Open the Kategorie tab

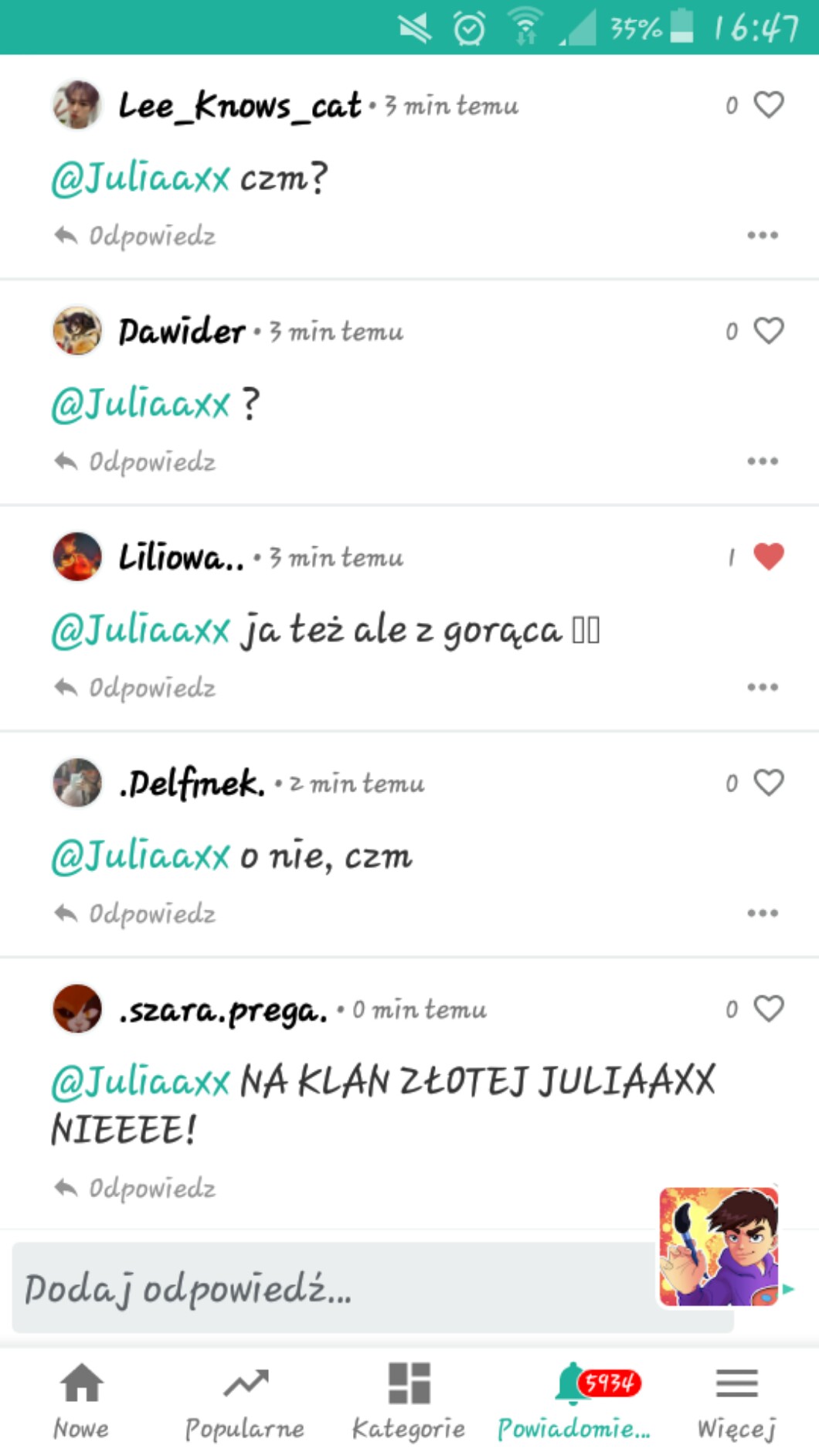pos(409,1400)
